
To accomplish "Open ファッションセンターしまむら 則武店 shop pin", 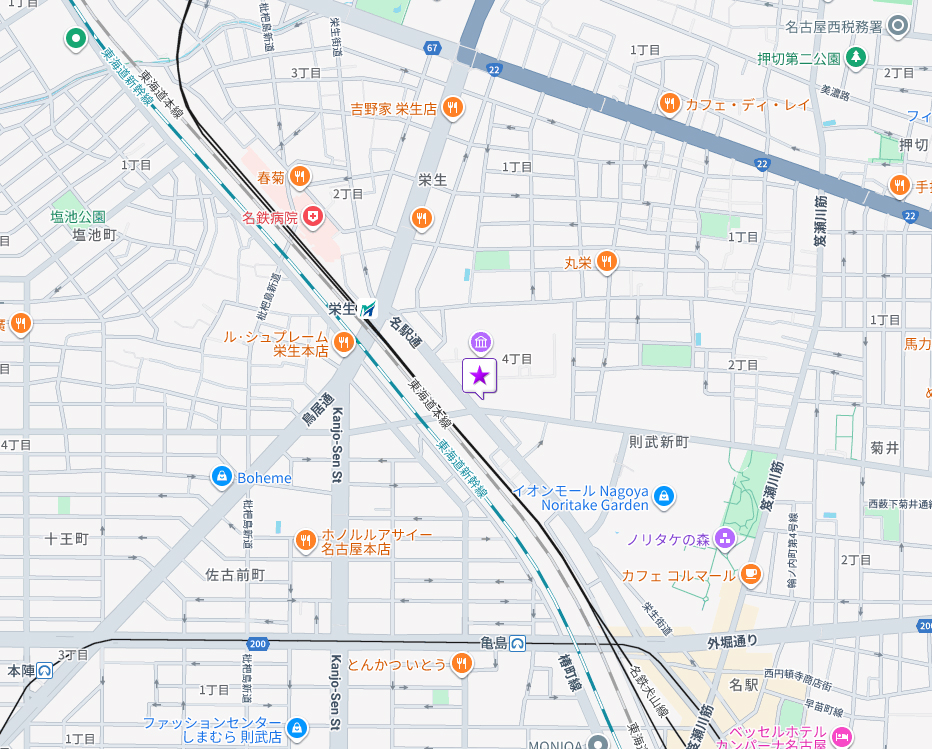I will coord(296,727).
